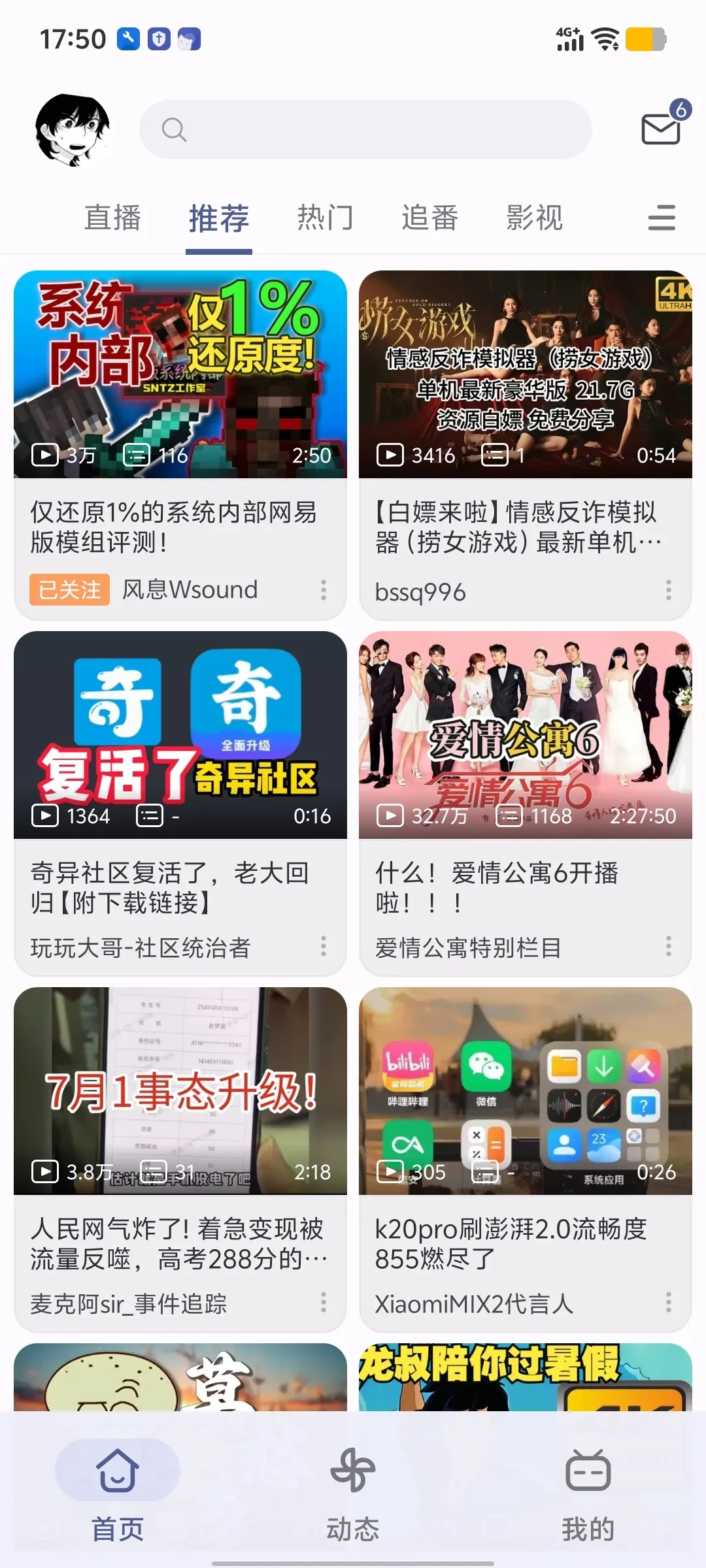Switch to the 影视 tab
The width and height of the screenshot is (706, 1568).
click(534, 218)
